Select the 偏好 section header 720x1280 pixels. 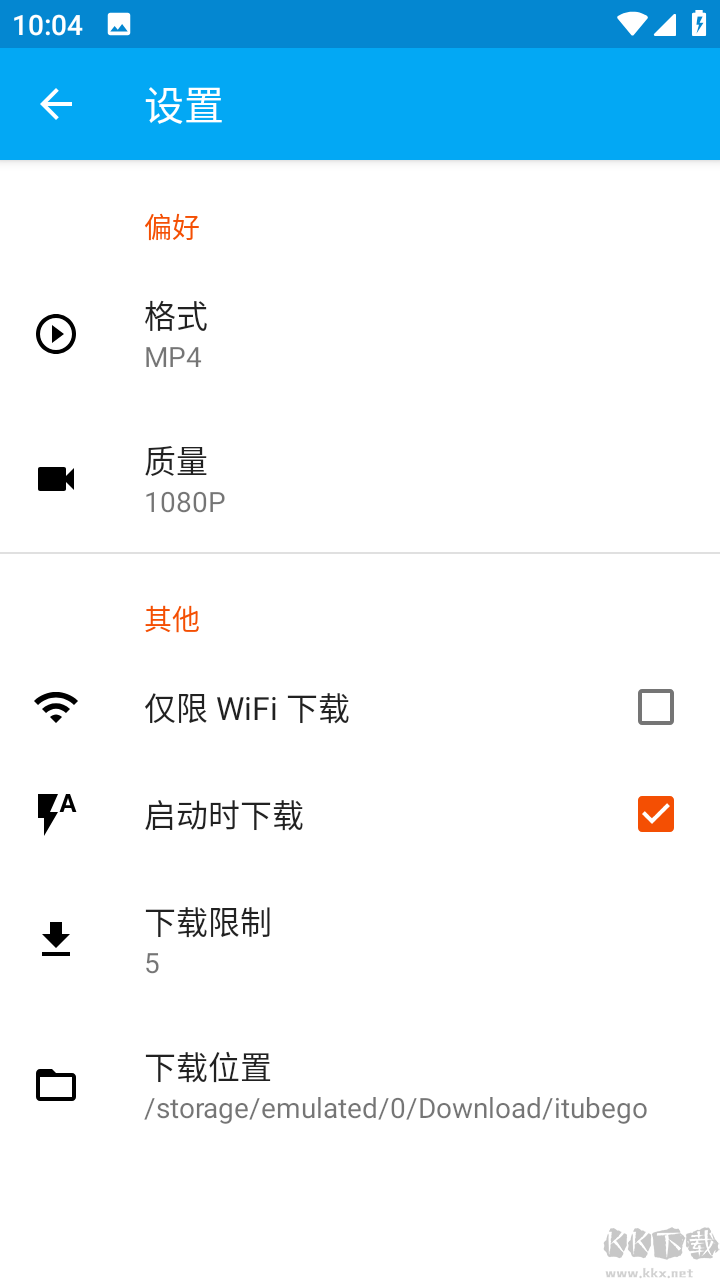[x=171, y=227]
